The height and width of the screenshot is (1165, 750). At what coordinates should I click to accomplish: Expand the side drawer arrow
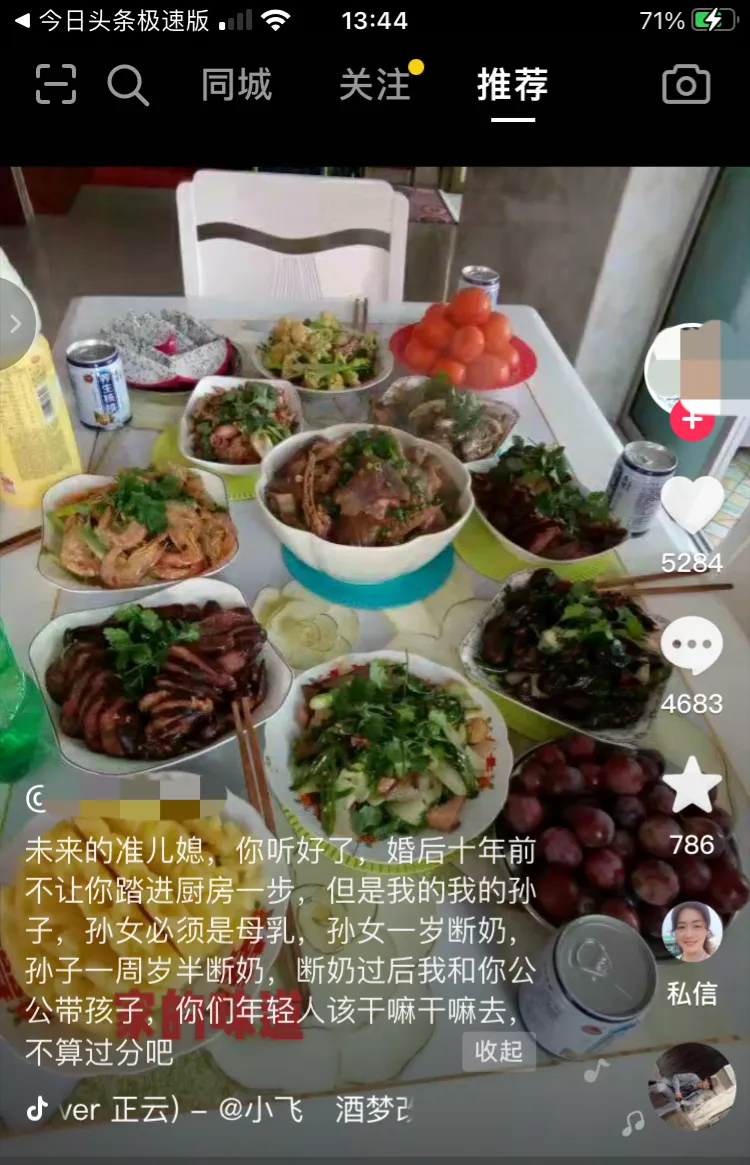(x=15, y=323)
